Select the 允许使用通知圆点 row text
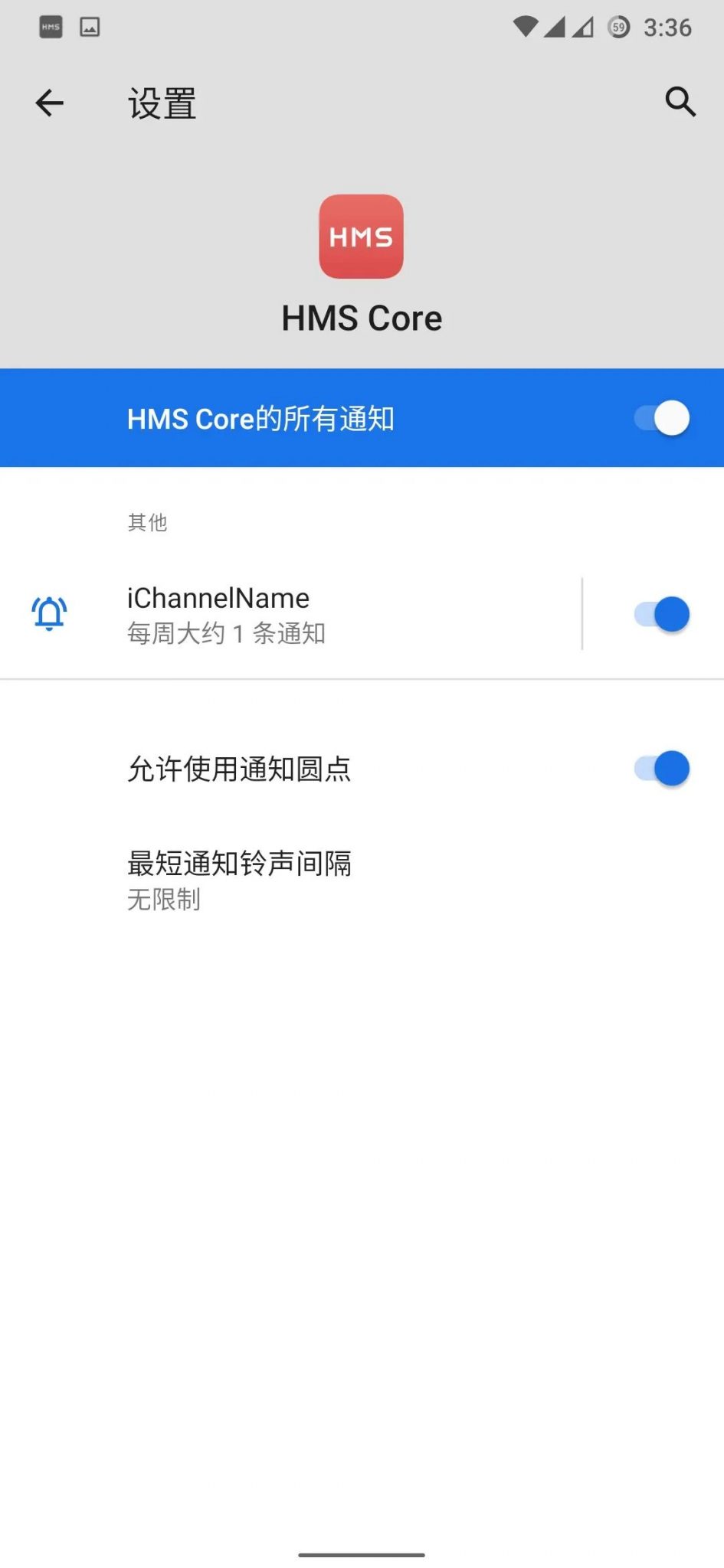724x1568 pixels. pos(239,769)
